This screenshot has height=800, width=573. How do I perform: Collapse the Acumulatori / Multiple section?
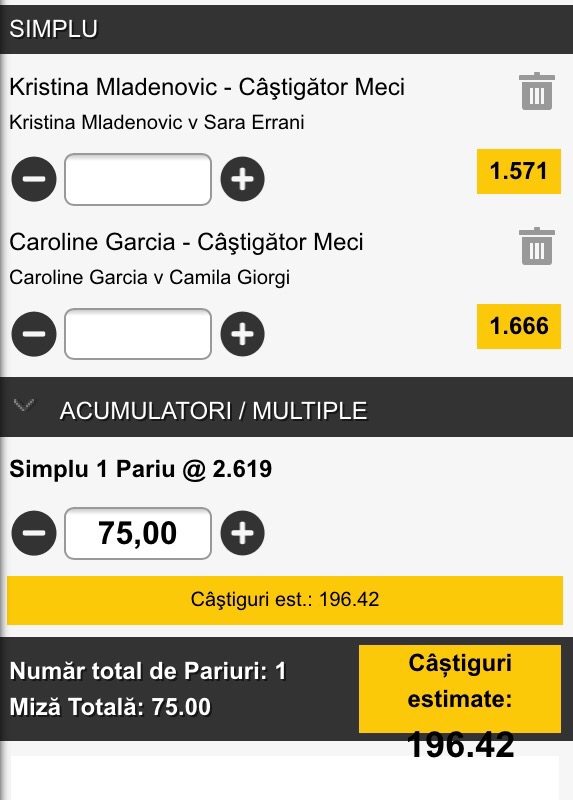pyautogui.click(x=24, y=405)
